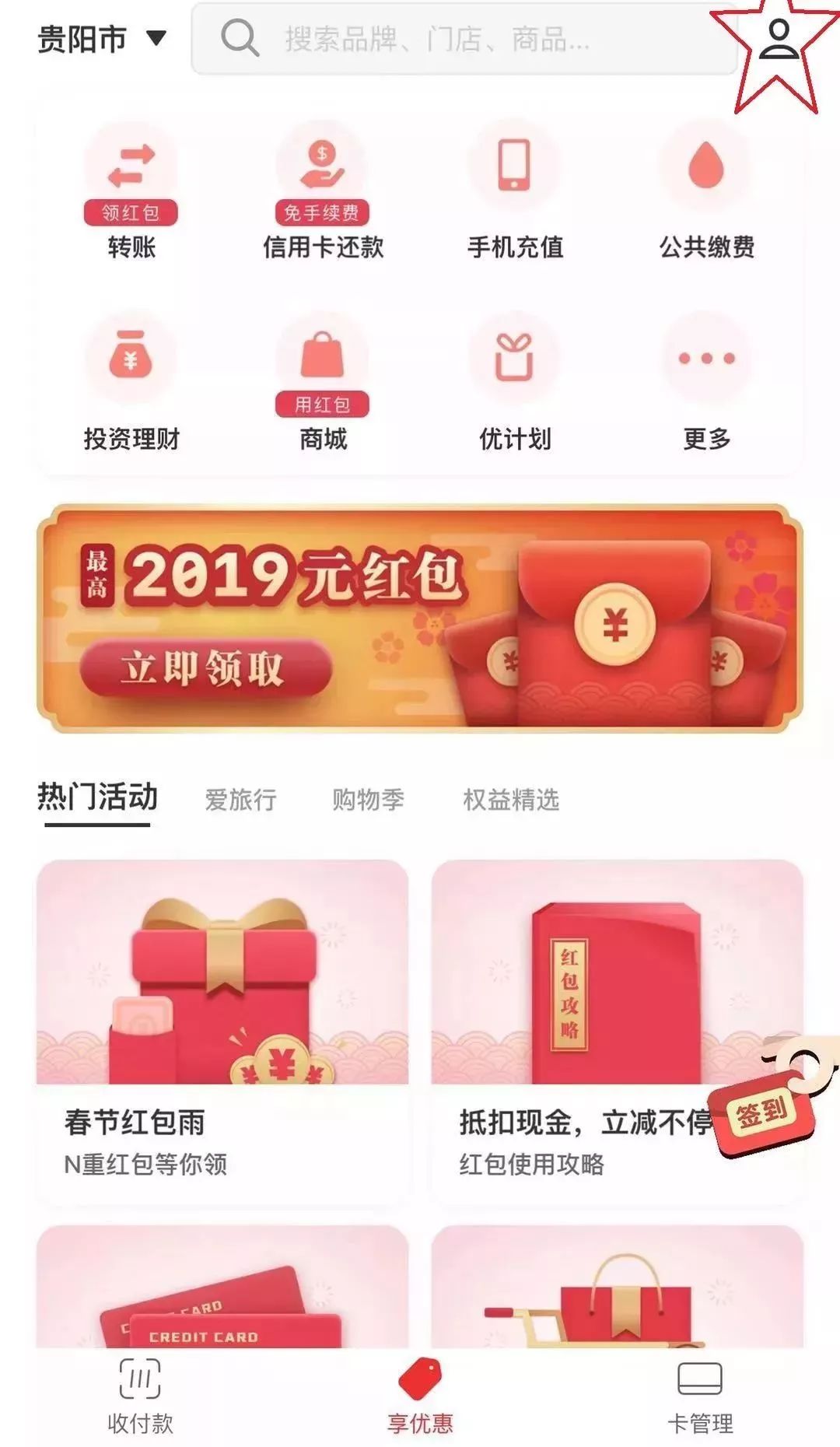Open 信用卡还款 credit card repayment
This screenshot has height=1447, width=840.
coord(323,191)
